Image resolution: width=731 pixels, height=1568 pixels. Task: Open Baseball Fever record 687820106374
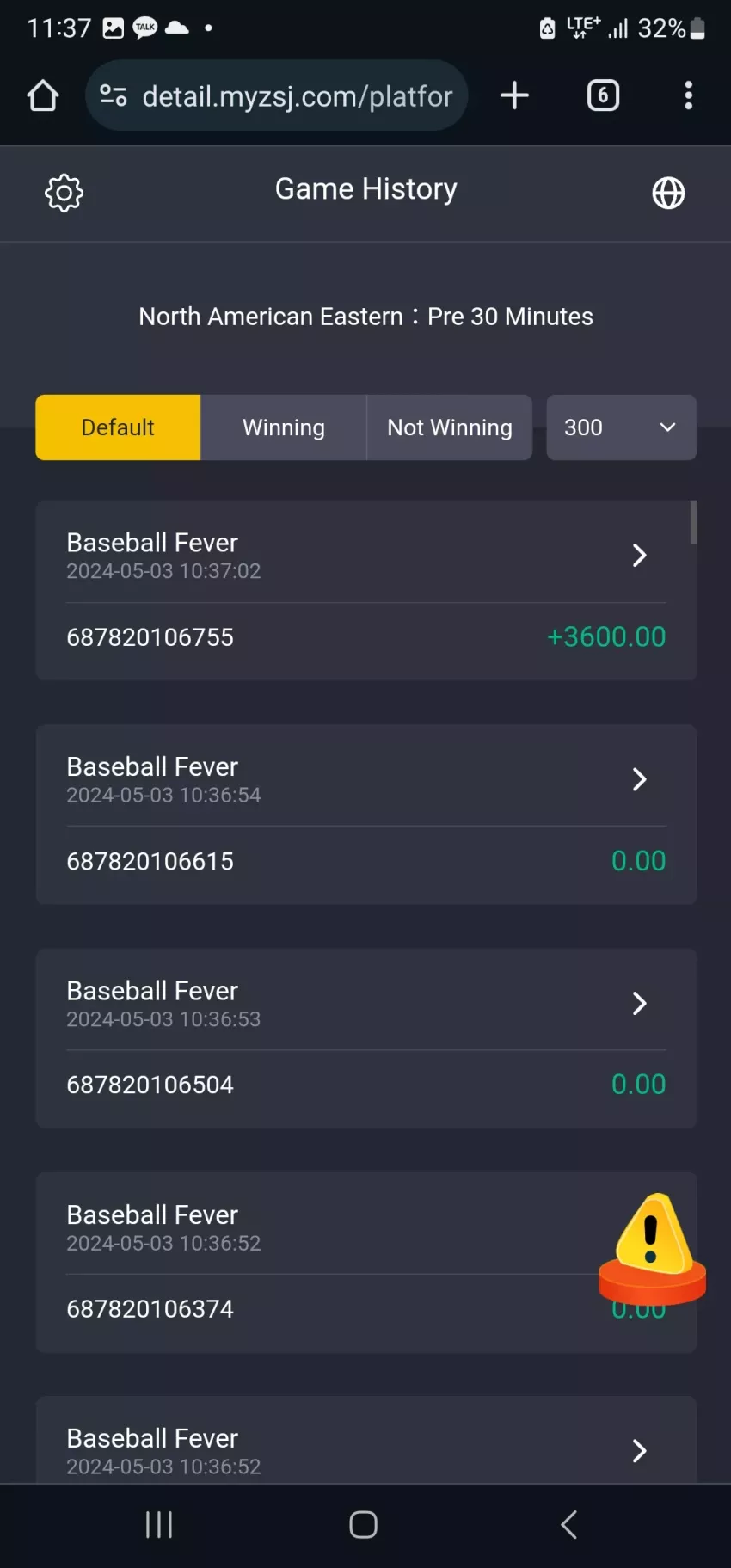(x=366, y=1262)
